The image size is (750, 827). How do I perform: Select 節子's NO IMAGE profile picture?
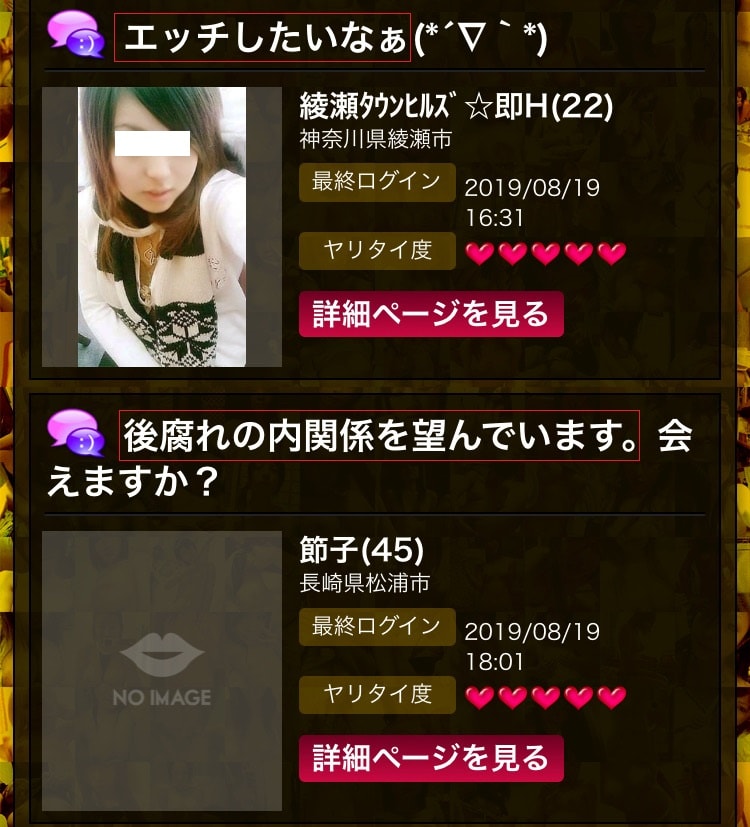tap(162, 671)
